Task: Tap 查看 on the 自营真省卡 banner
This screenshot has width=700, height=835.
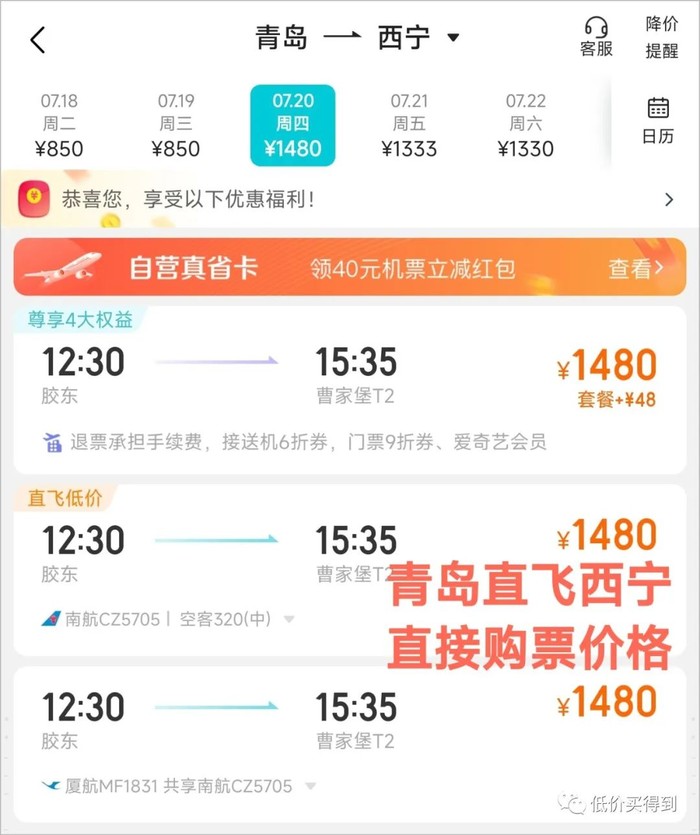Action: click(x=636, y=268)
